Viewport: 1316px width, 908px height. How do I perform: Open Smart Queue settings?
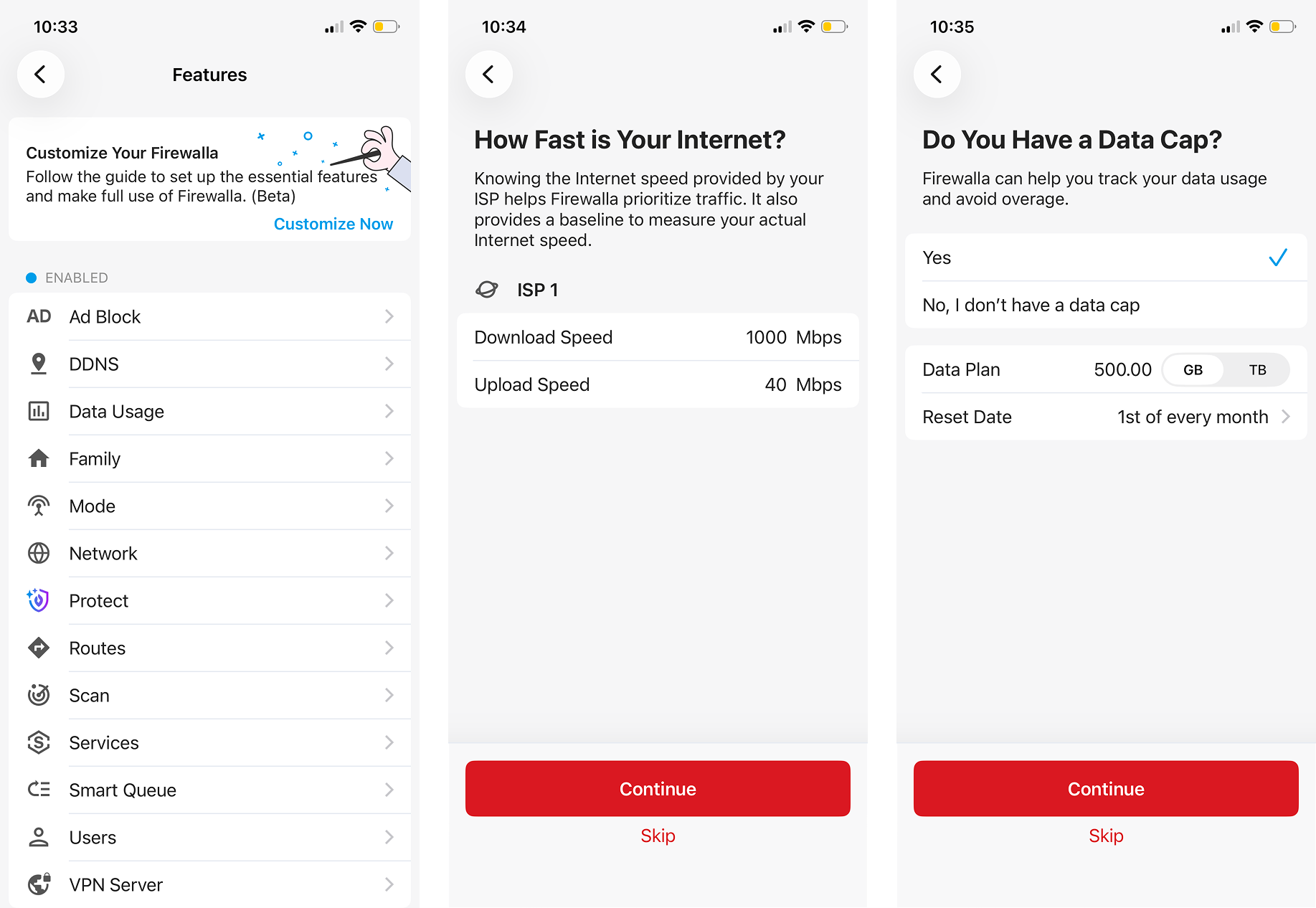point(209,790)
